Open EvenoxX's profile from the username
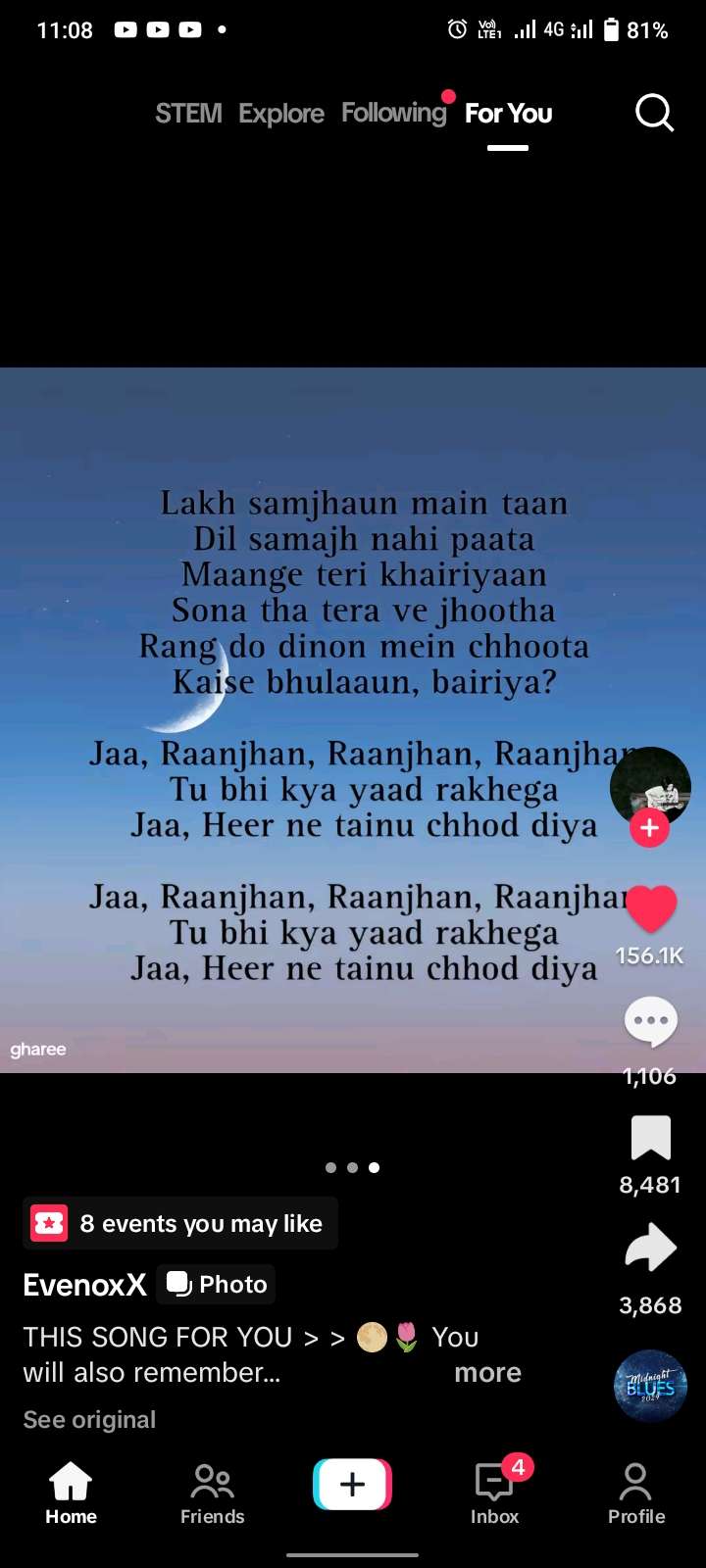This screenshot has height=1568, width=706. click(x=84, y=1285)
